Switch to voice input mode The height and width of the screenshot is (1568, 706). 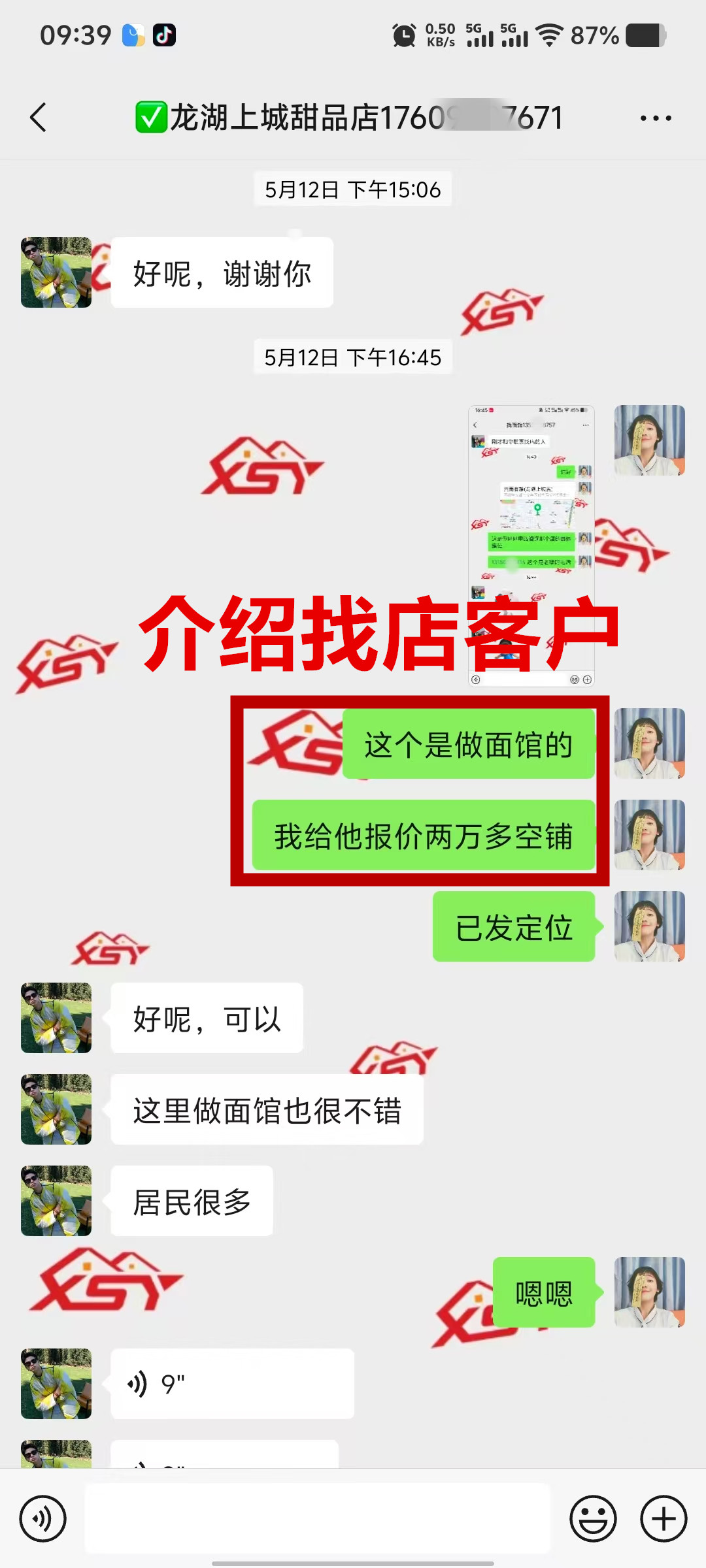click(43, 1518)
